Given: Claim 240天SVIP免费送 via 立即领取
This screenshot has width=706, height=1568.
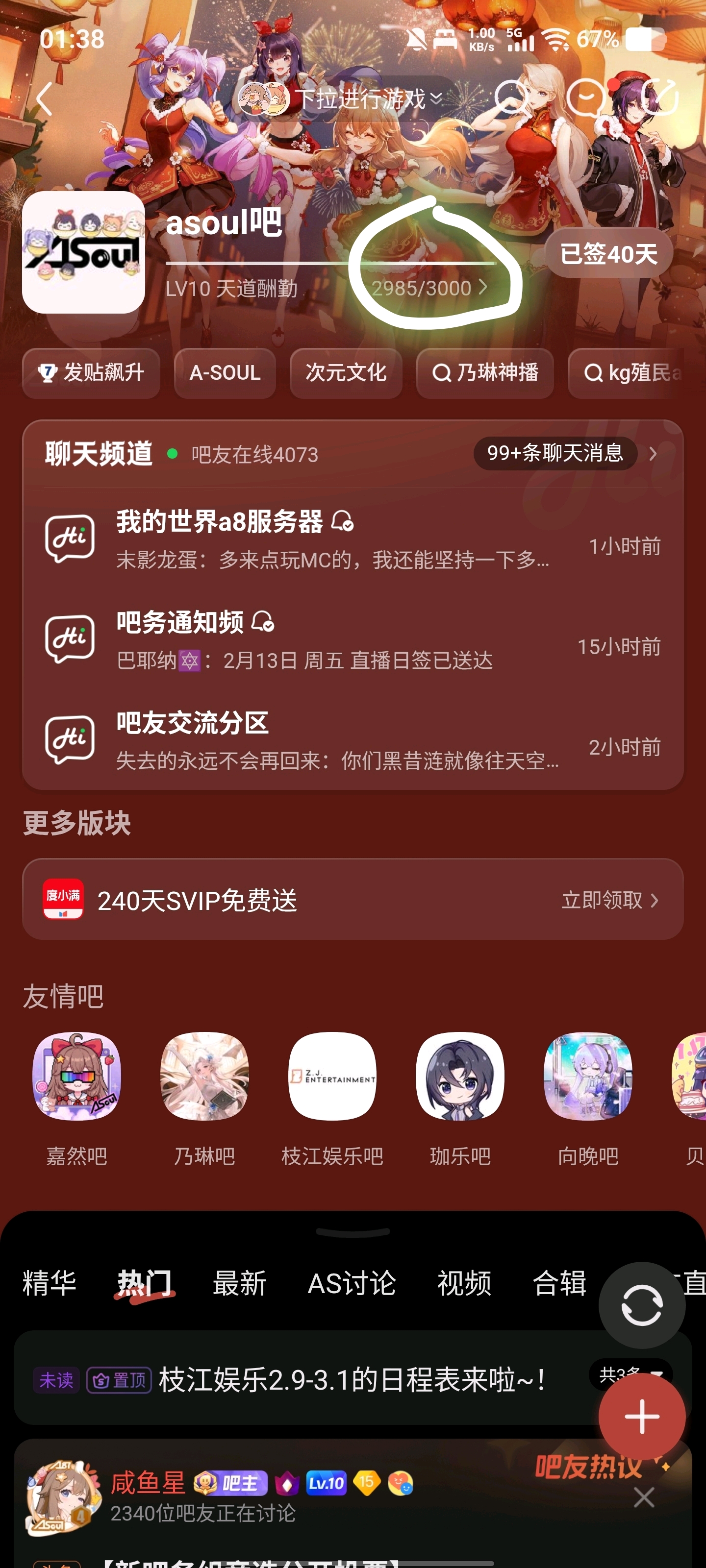Looking at the screenshot, I should tap(609, 900).
